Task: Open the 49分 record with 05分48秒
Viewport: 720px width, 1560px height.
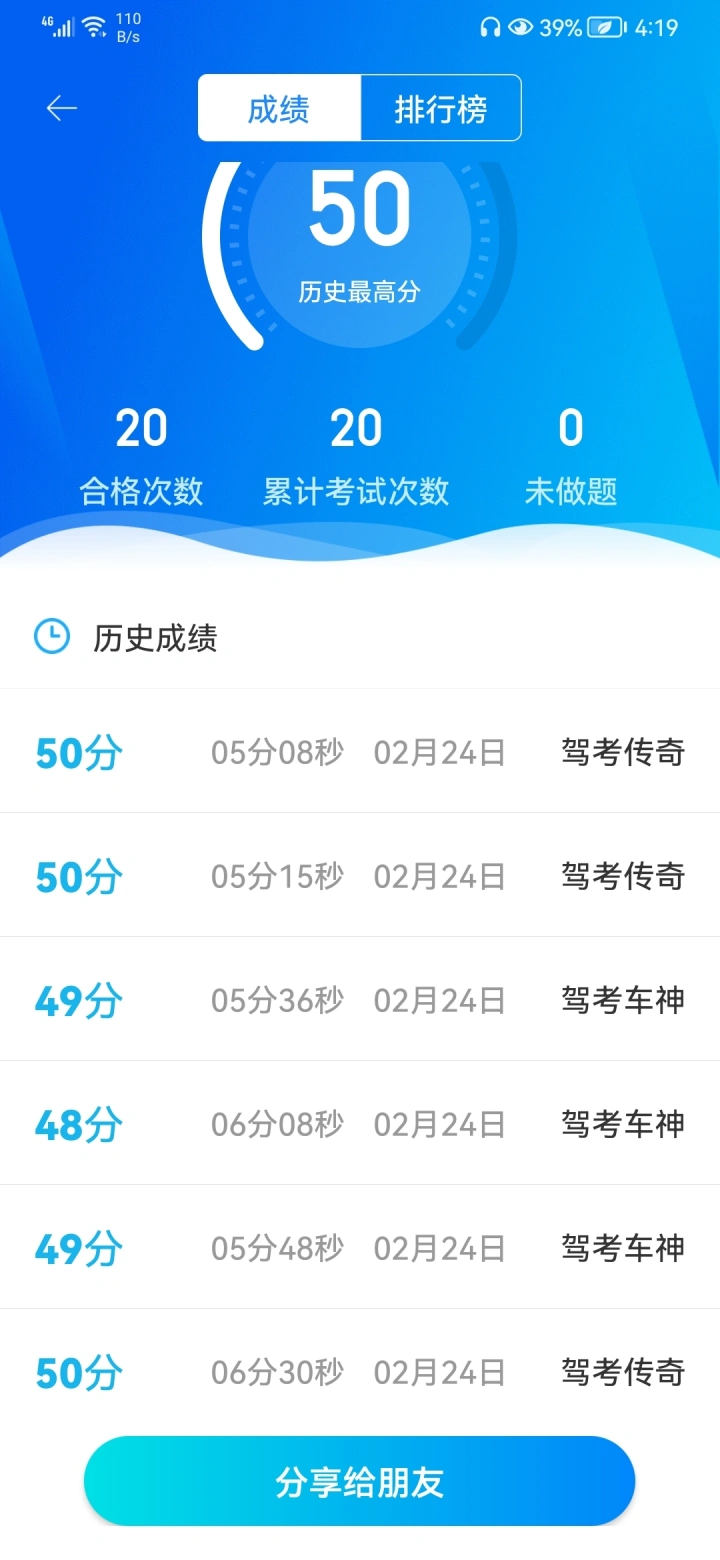Action: click(360, 1247)
